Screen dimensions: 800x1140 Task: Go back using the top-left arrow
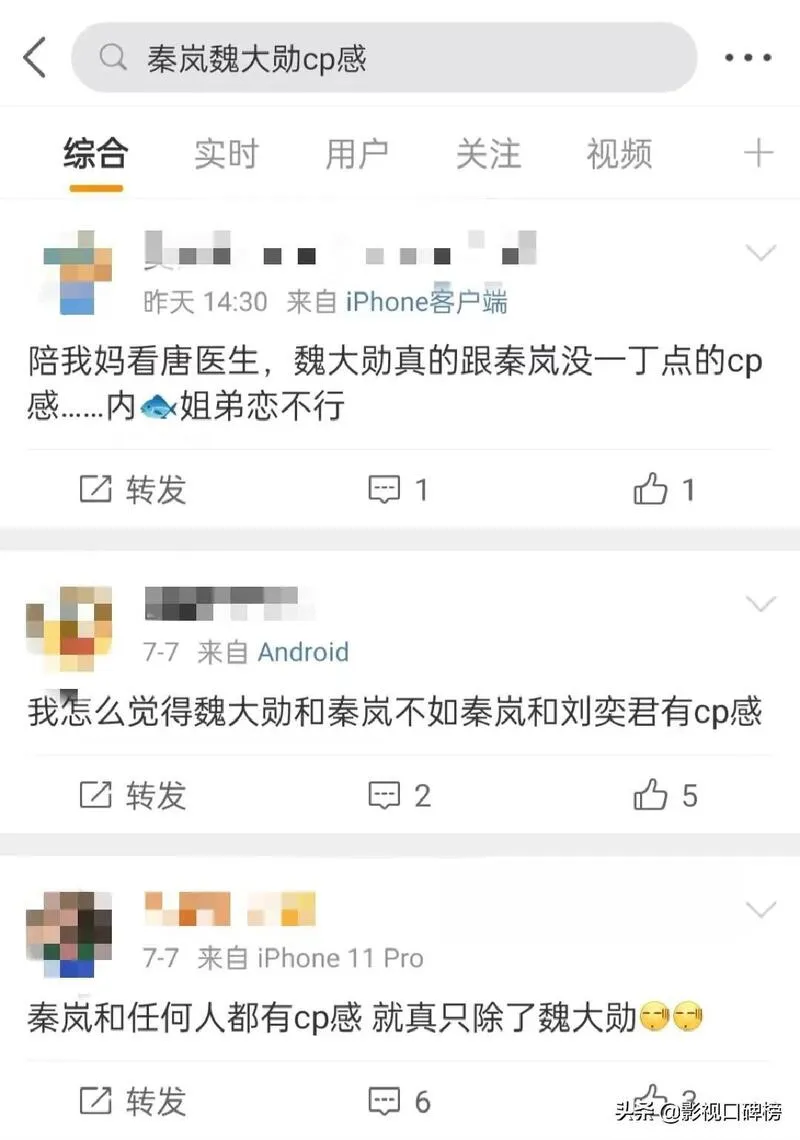coord(35,57)
